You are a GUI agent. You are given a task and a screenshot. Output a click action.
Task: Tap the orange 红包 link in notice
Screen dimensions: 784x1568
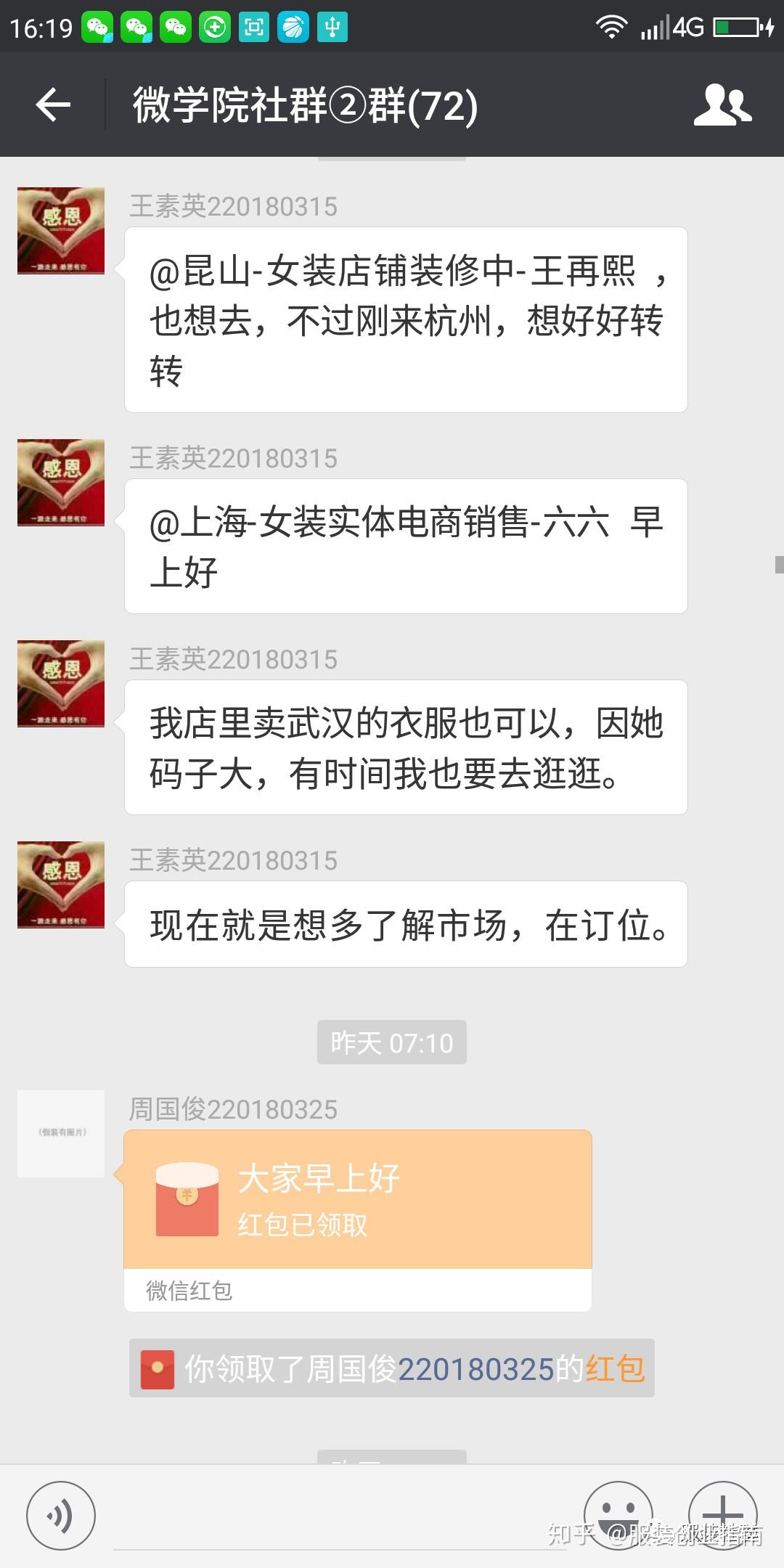click(615, 1369)
